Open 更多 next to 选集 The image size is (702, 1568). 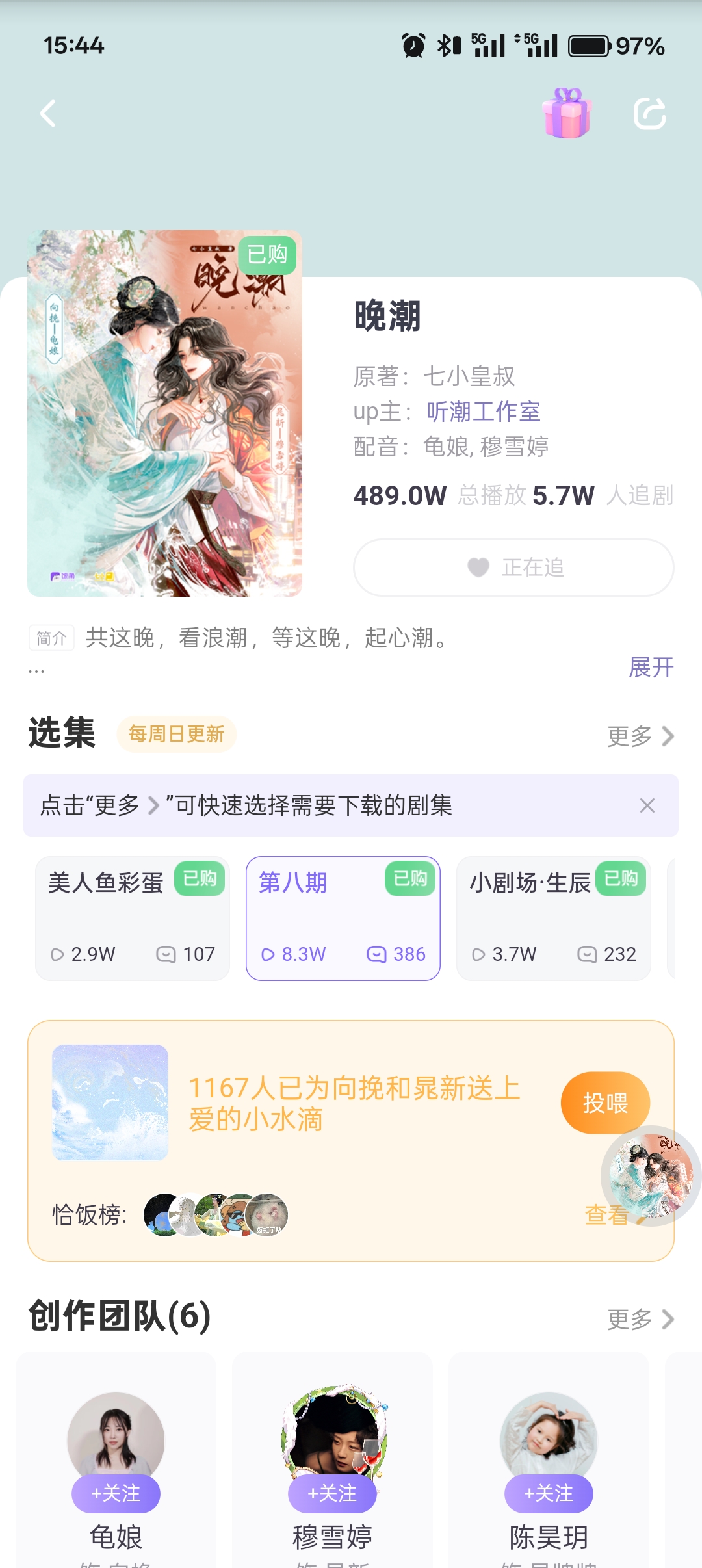point(641,736)
